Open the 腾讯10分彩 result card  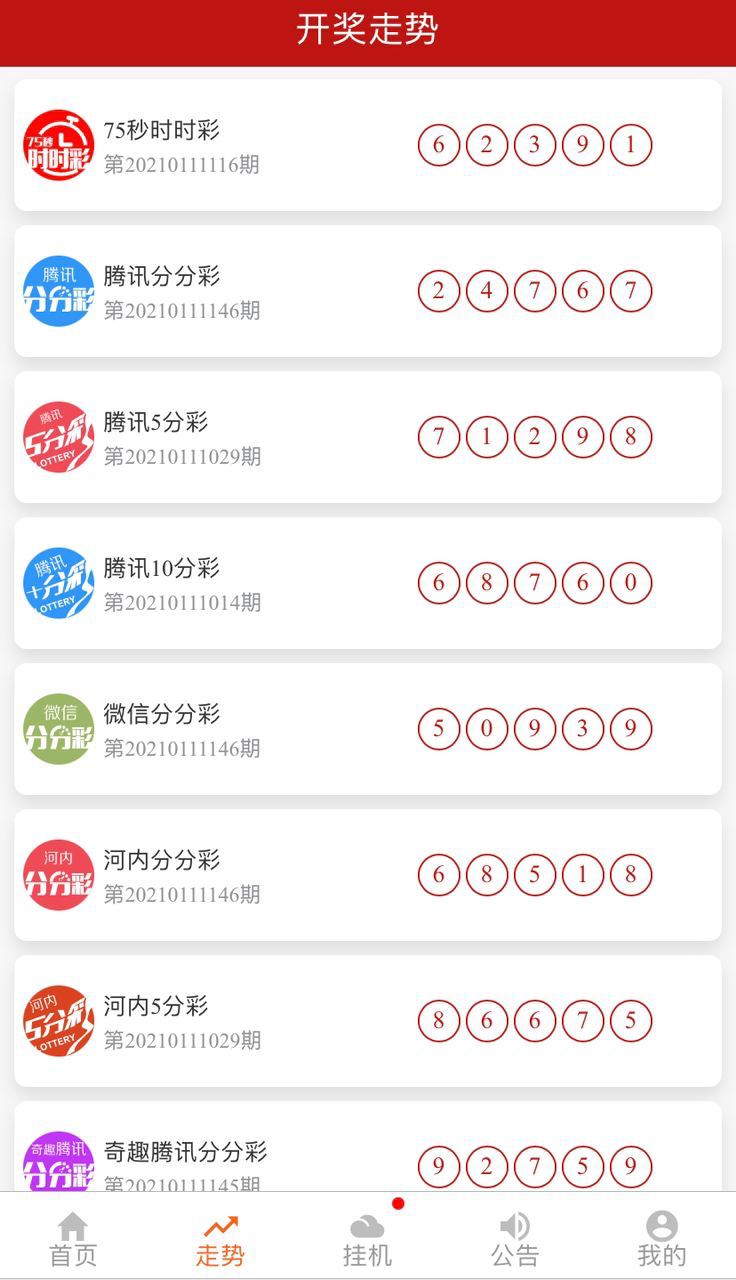(368, 583)
